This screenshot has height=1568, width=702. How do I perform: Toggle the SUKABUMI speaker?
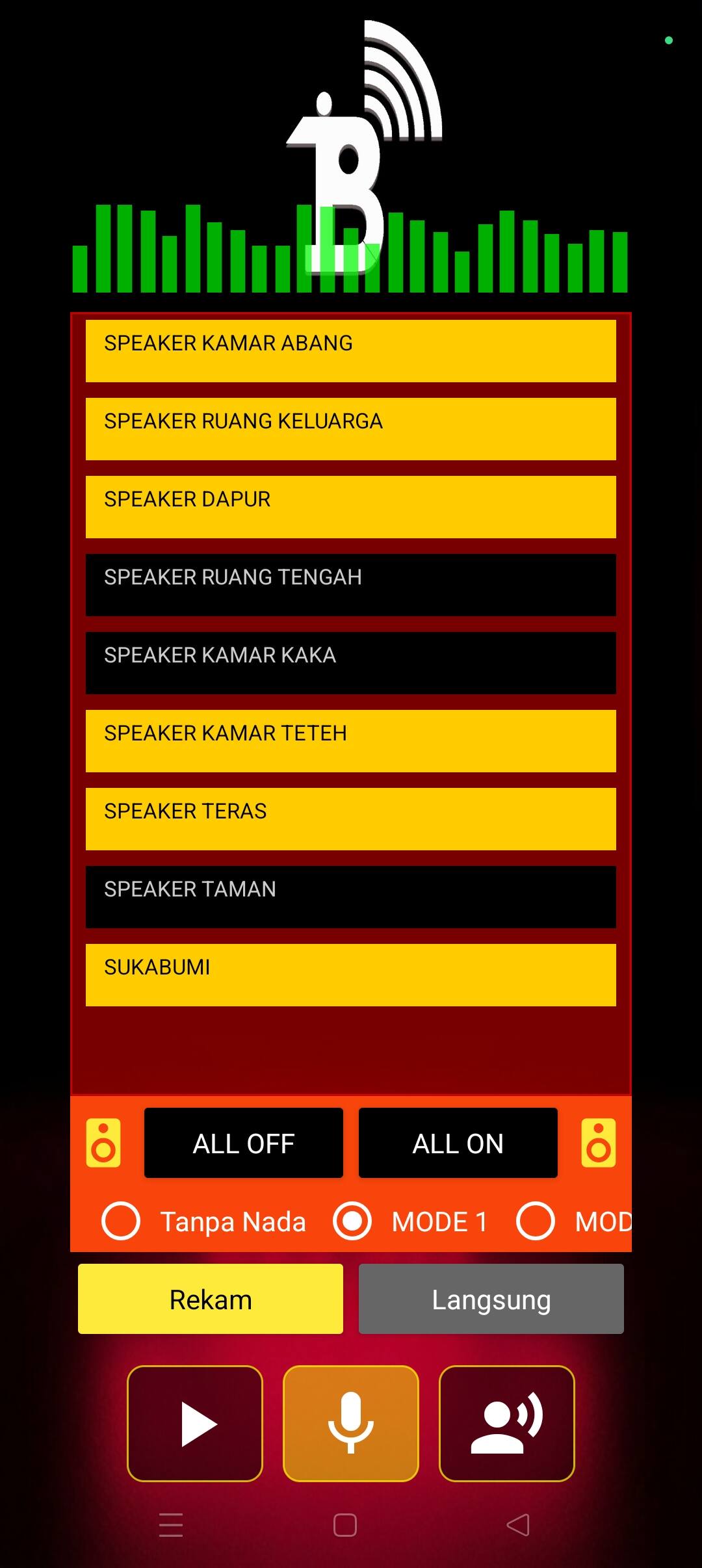tap(351, 975)
